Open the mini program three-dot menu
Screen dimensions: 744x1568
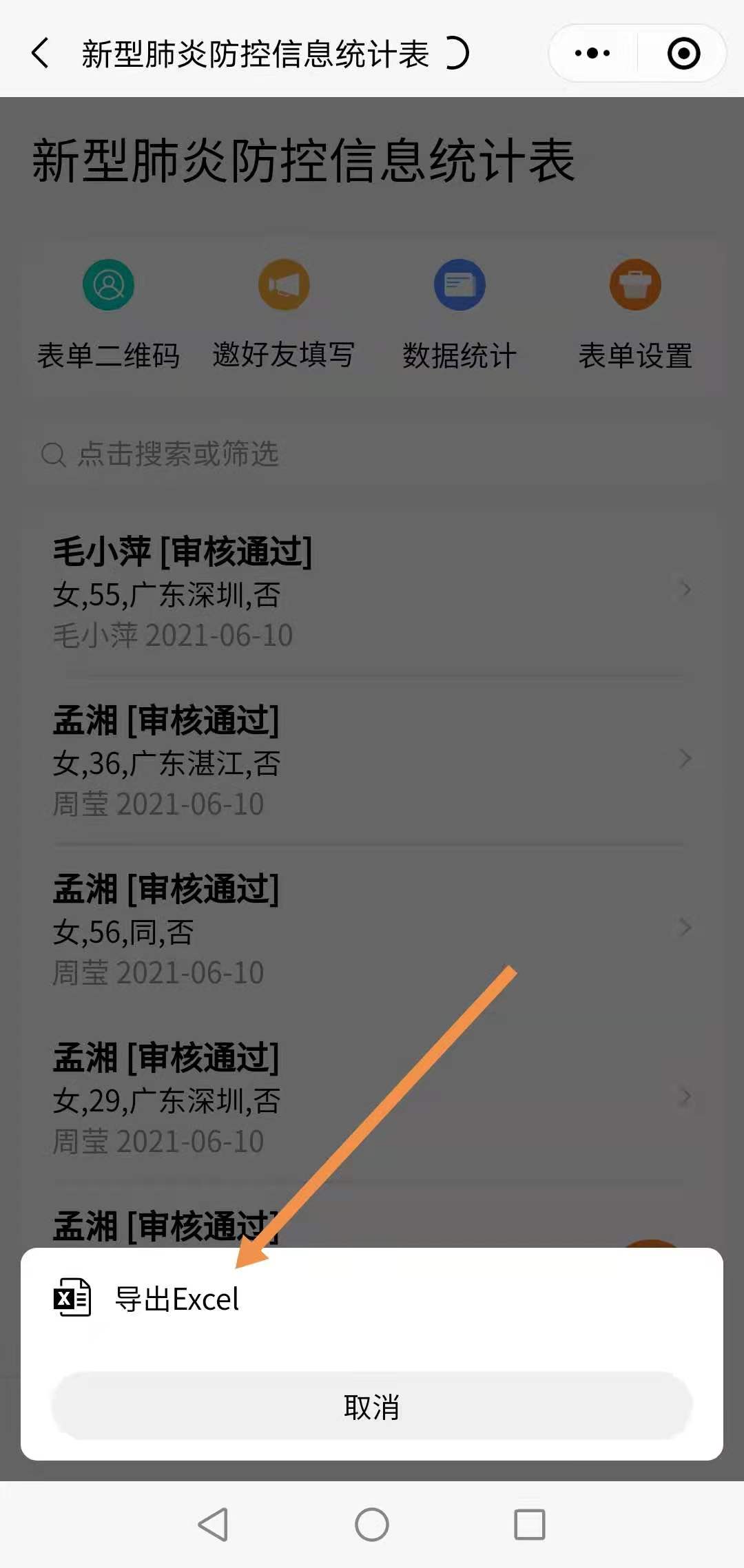click(592, 53)
